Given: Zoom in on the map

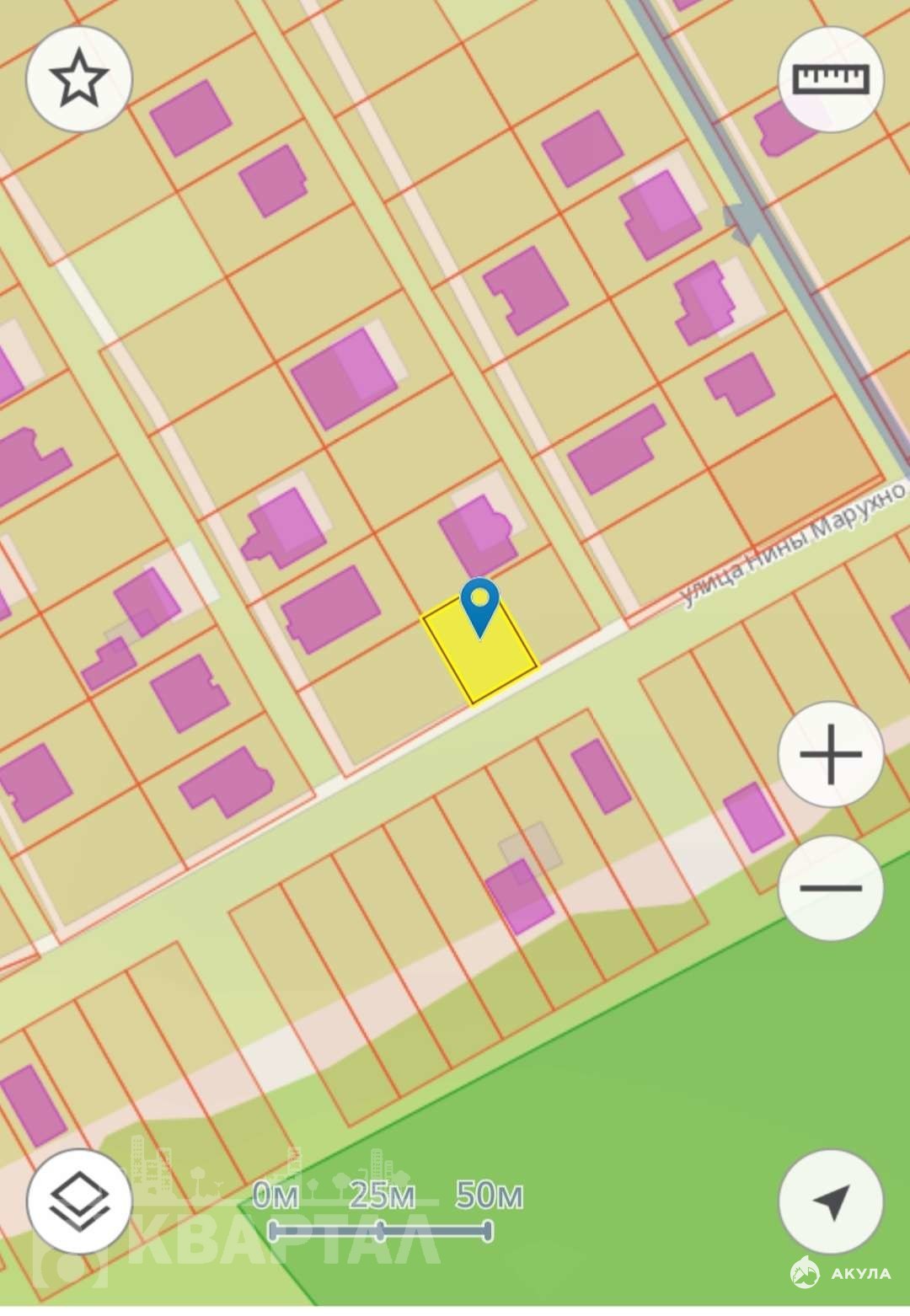Looking at the screenshot, I should point(830,753).
